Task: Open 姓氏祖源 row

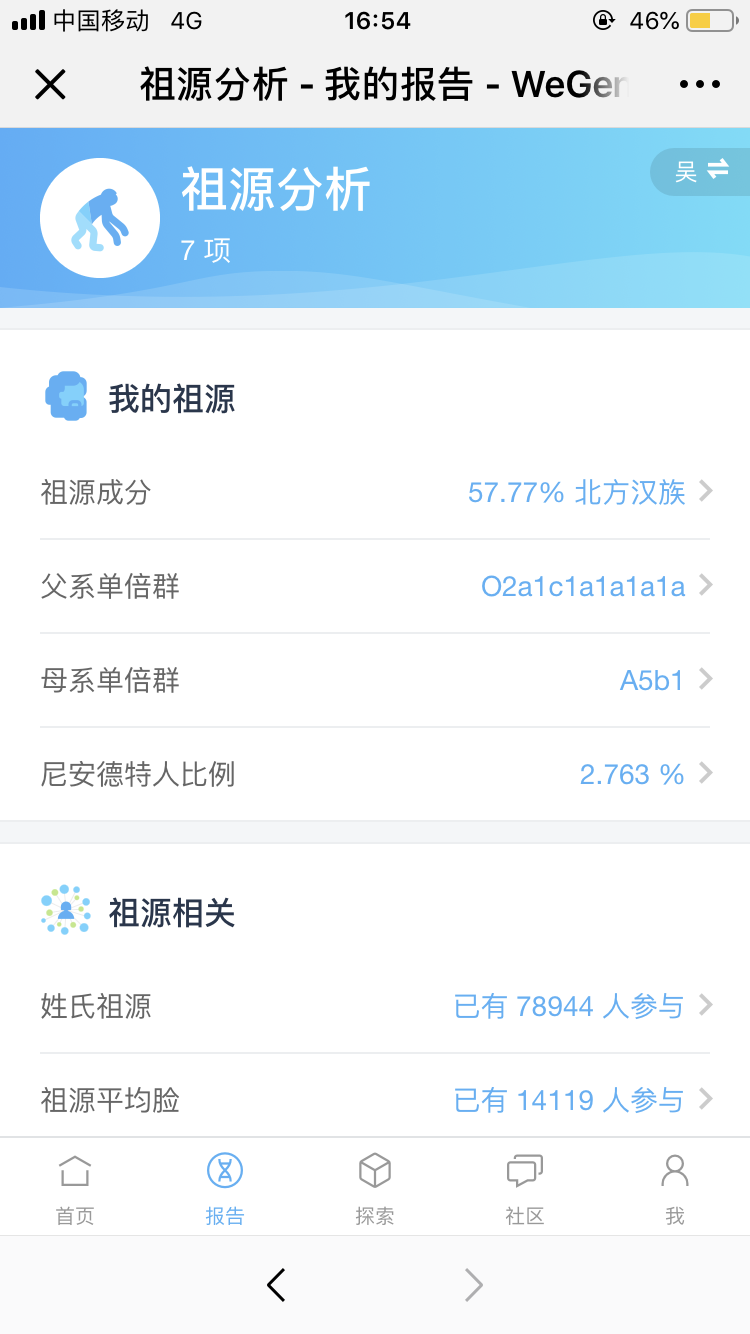Action: click(375, 1006)
